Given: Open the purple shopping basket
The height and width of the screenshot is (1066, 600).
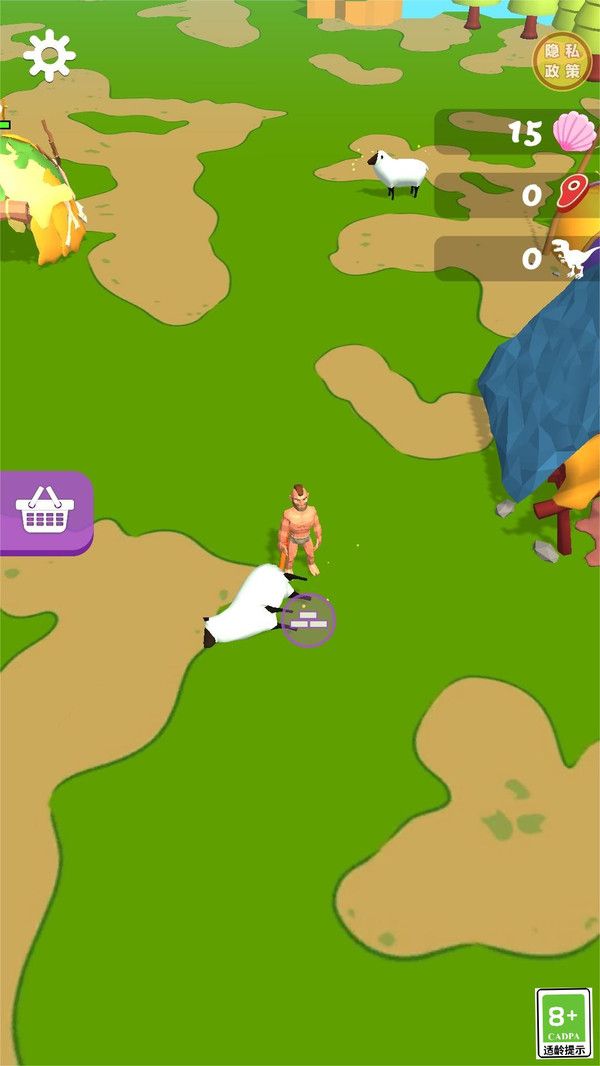Looking at the screenshot, I should point(44,511).
